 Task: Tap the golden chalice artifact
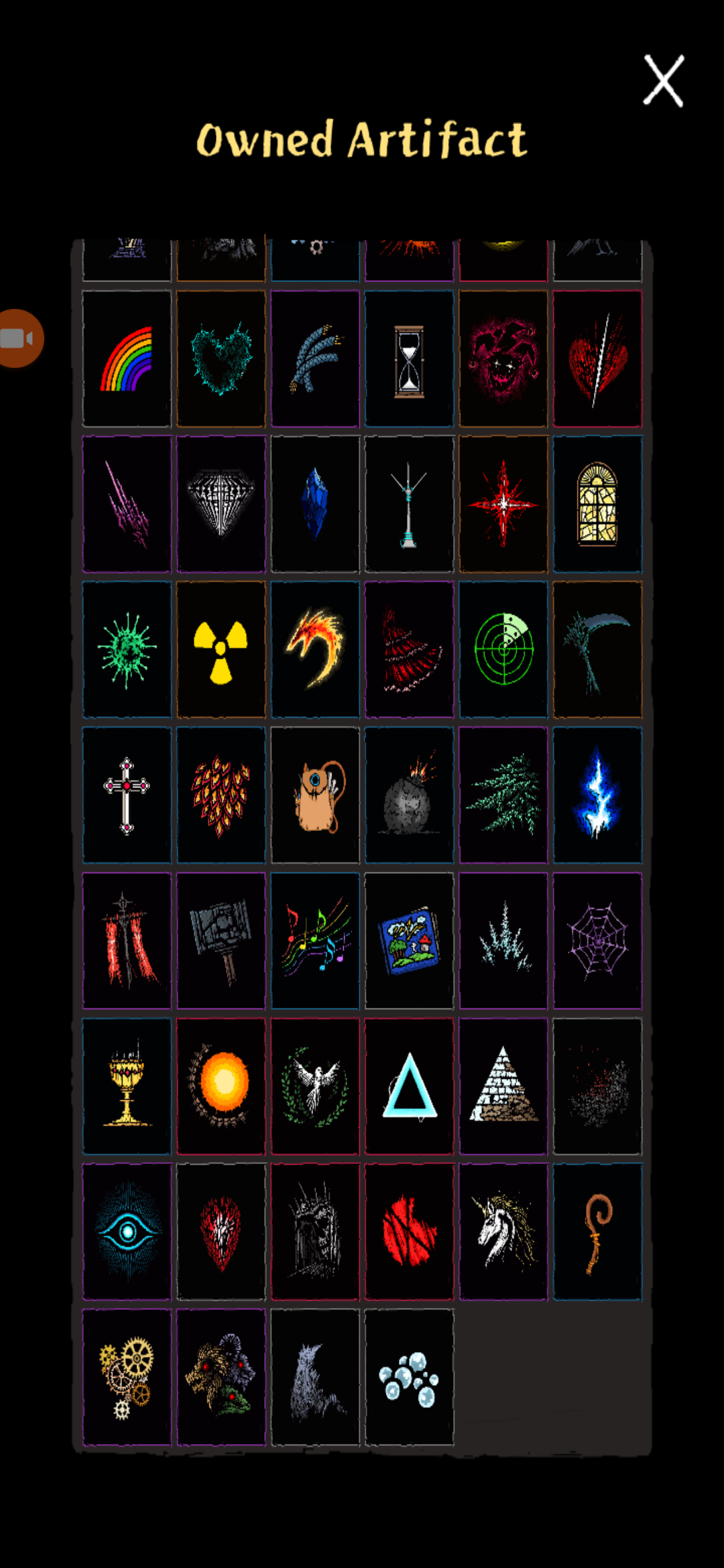[x=127, y=1086]
